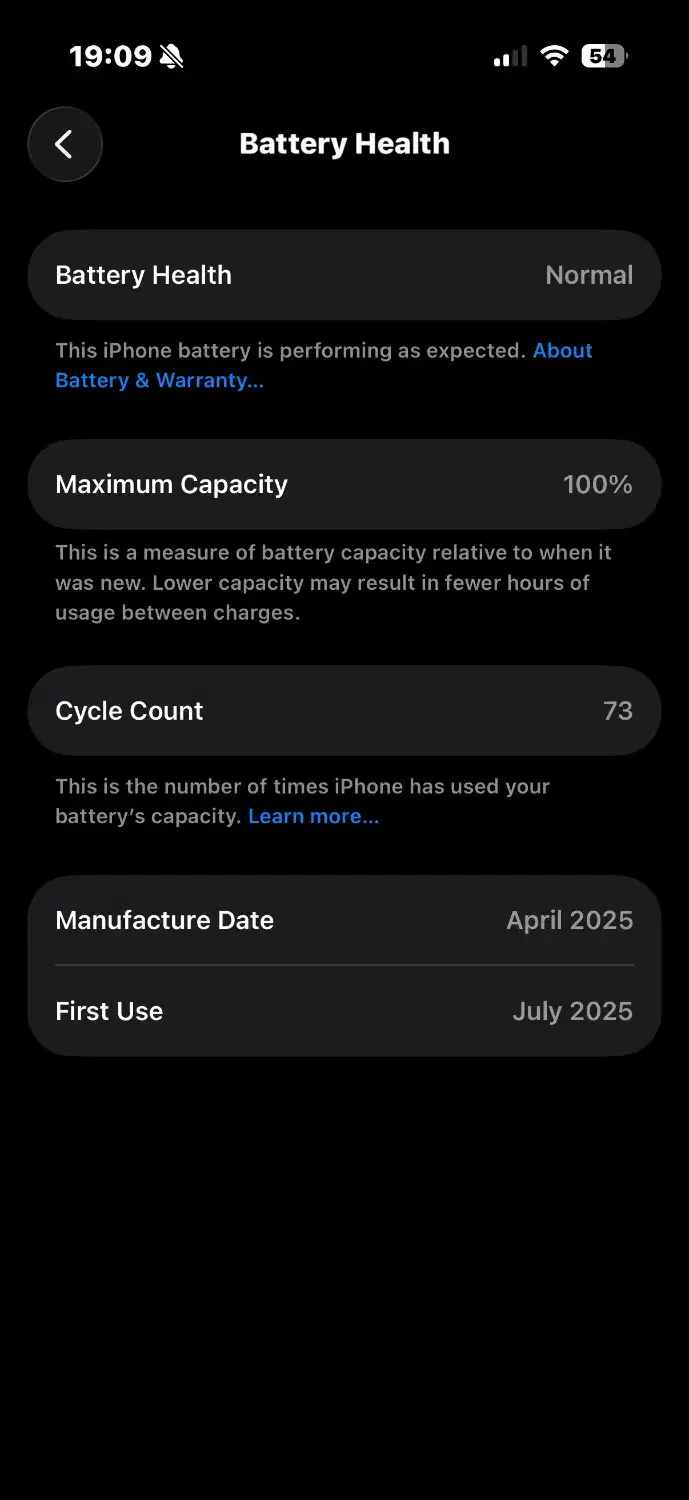Go back from Battery Health
689x1500 pixels.
pos(65,145)
